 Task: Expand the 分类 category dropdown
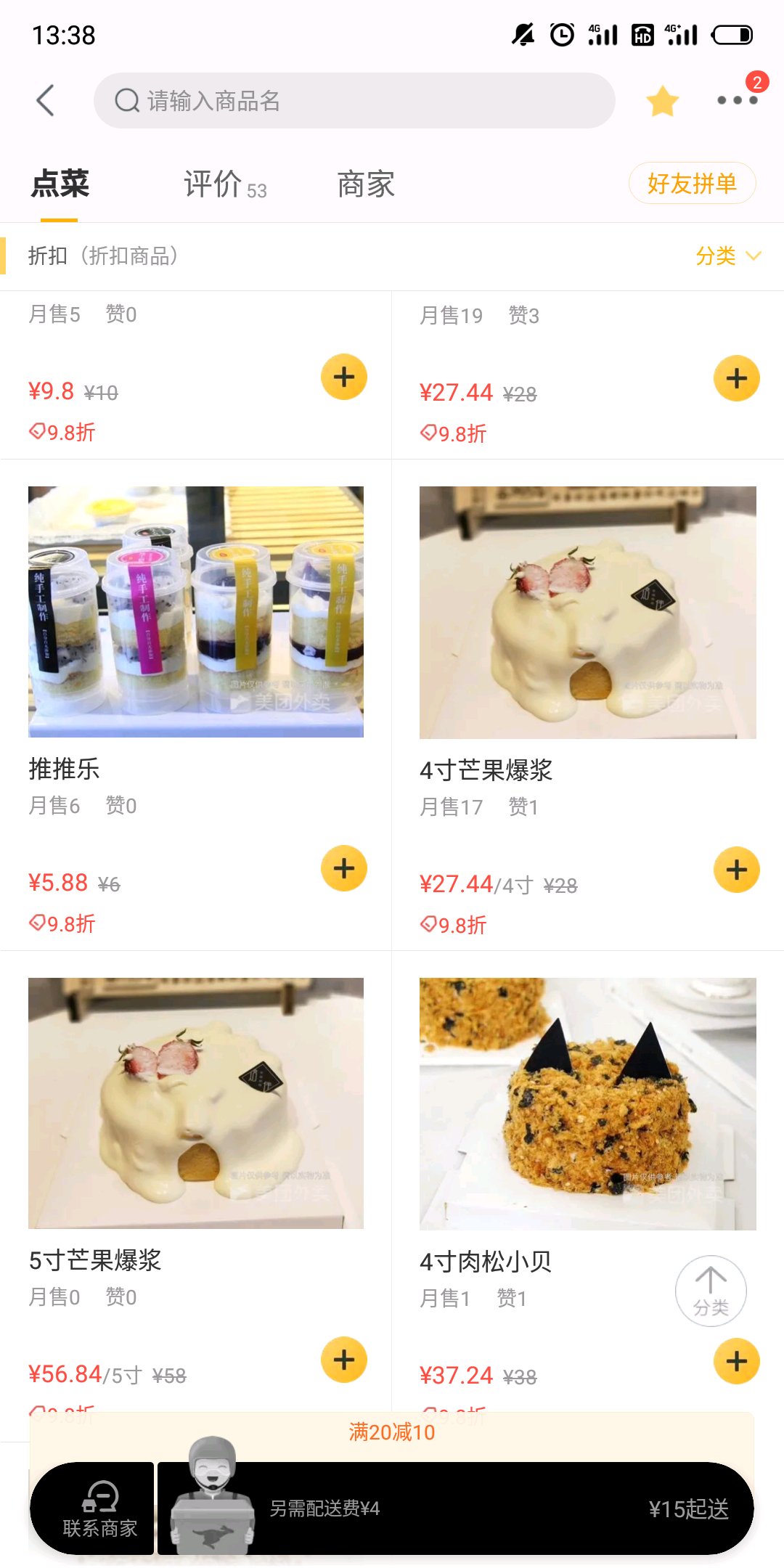727,256
